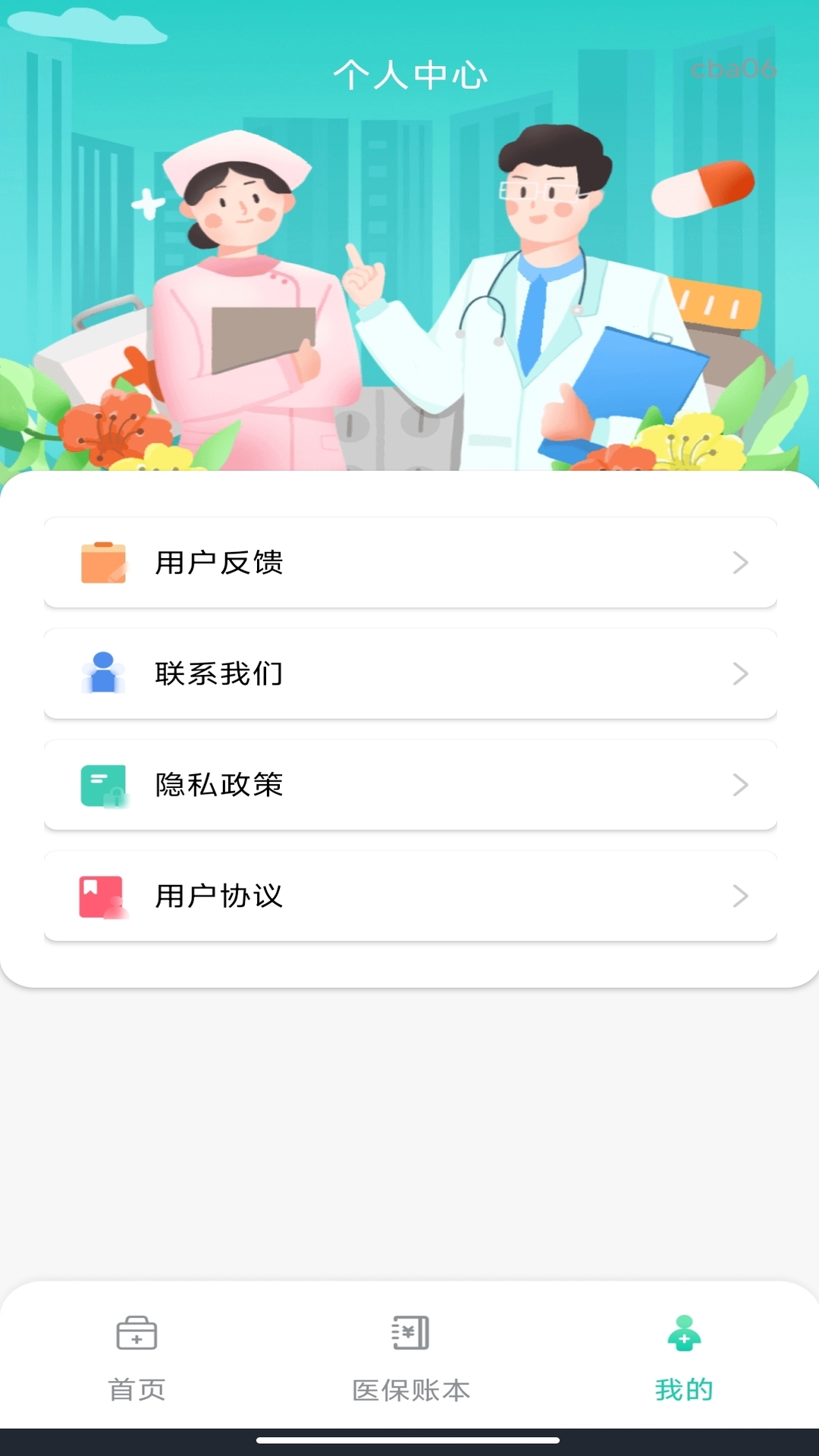
Task: Expand the 联系我们 row chevron
Action: click(739, 673)
